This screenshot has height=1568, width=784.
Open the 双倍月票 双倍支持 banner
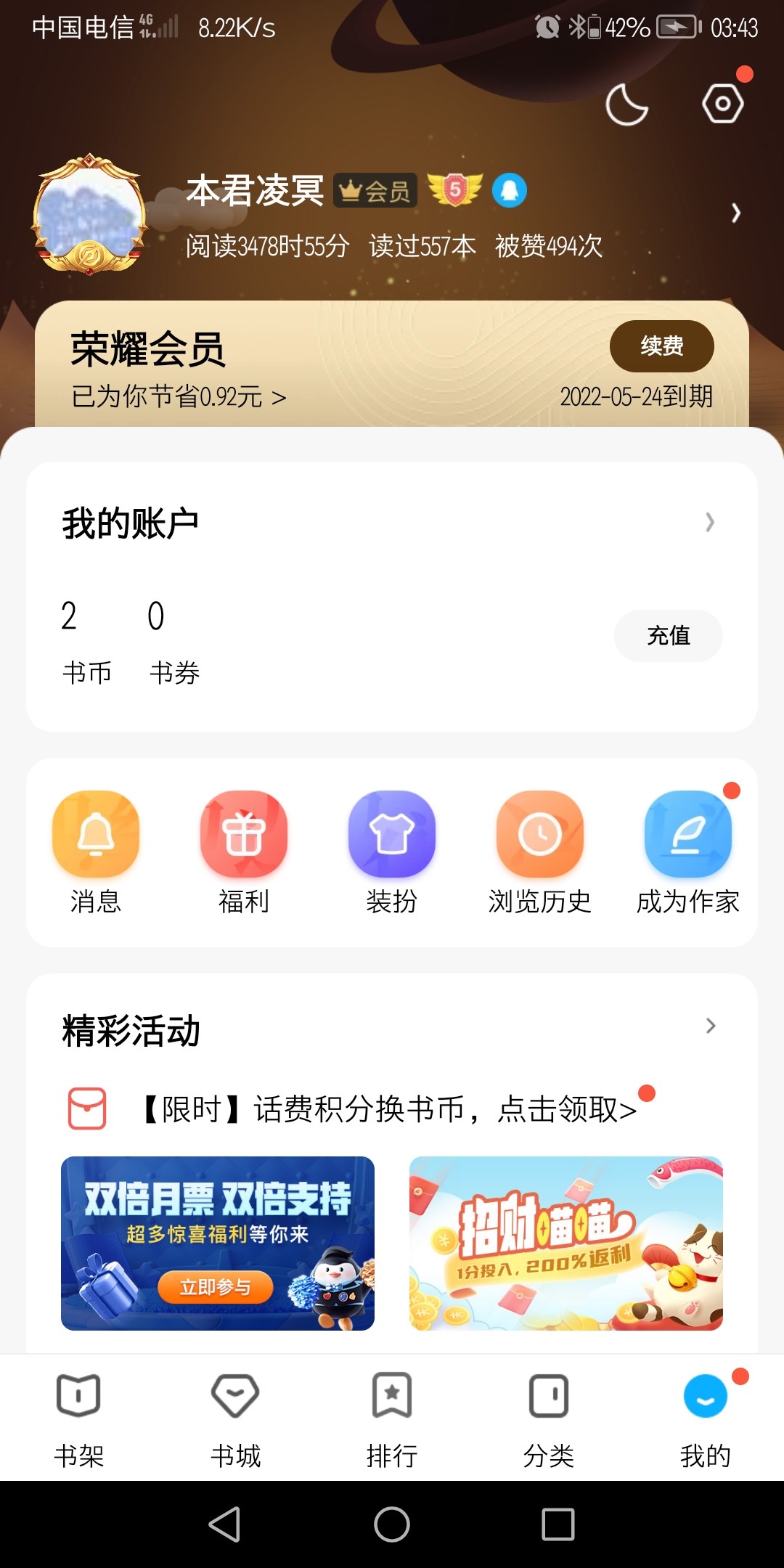coord(218,1243)
